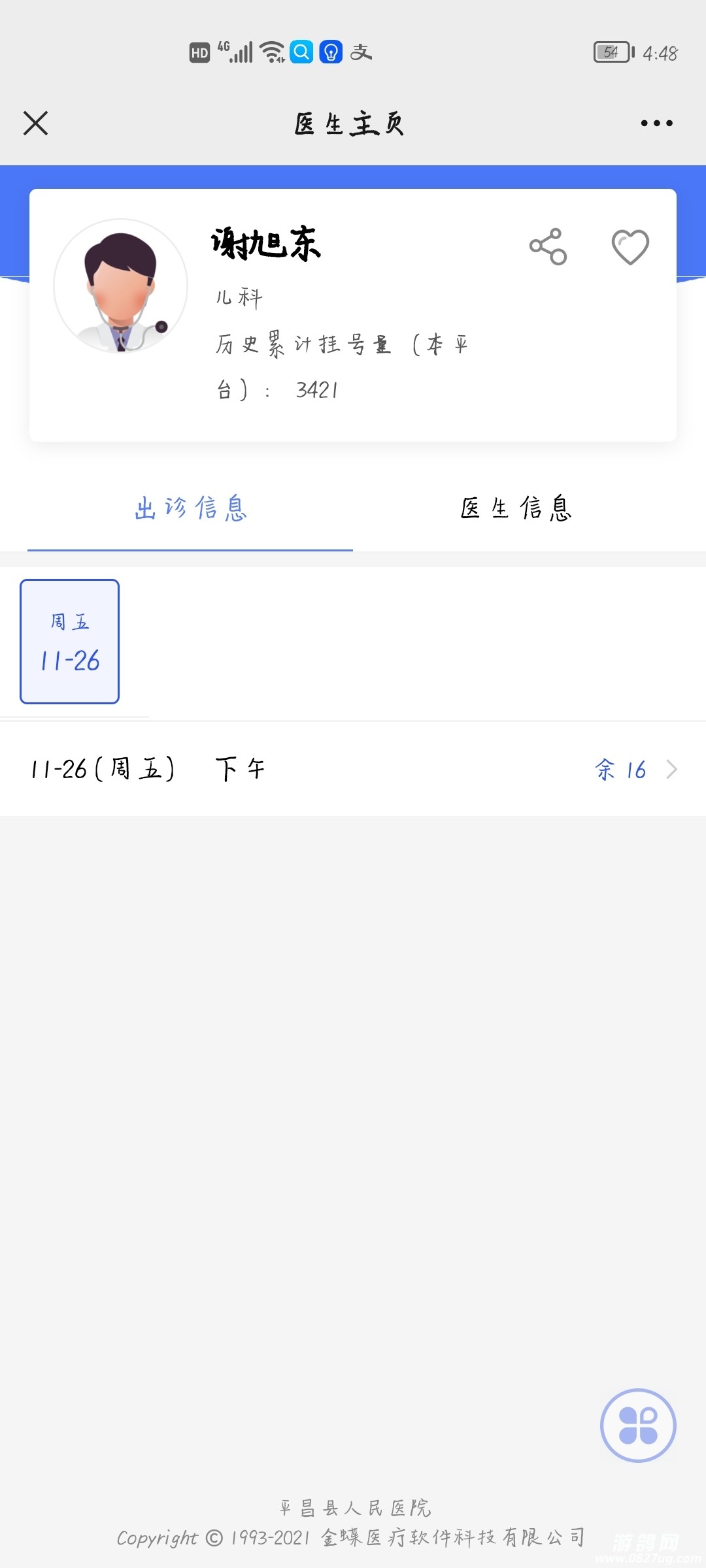The width and height of the screenshot is (706, 1568).
Task: Open the floating four-dot menu button
Action: point(638,1425)
